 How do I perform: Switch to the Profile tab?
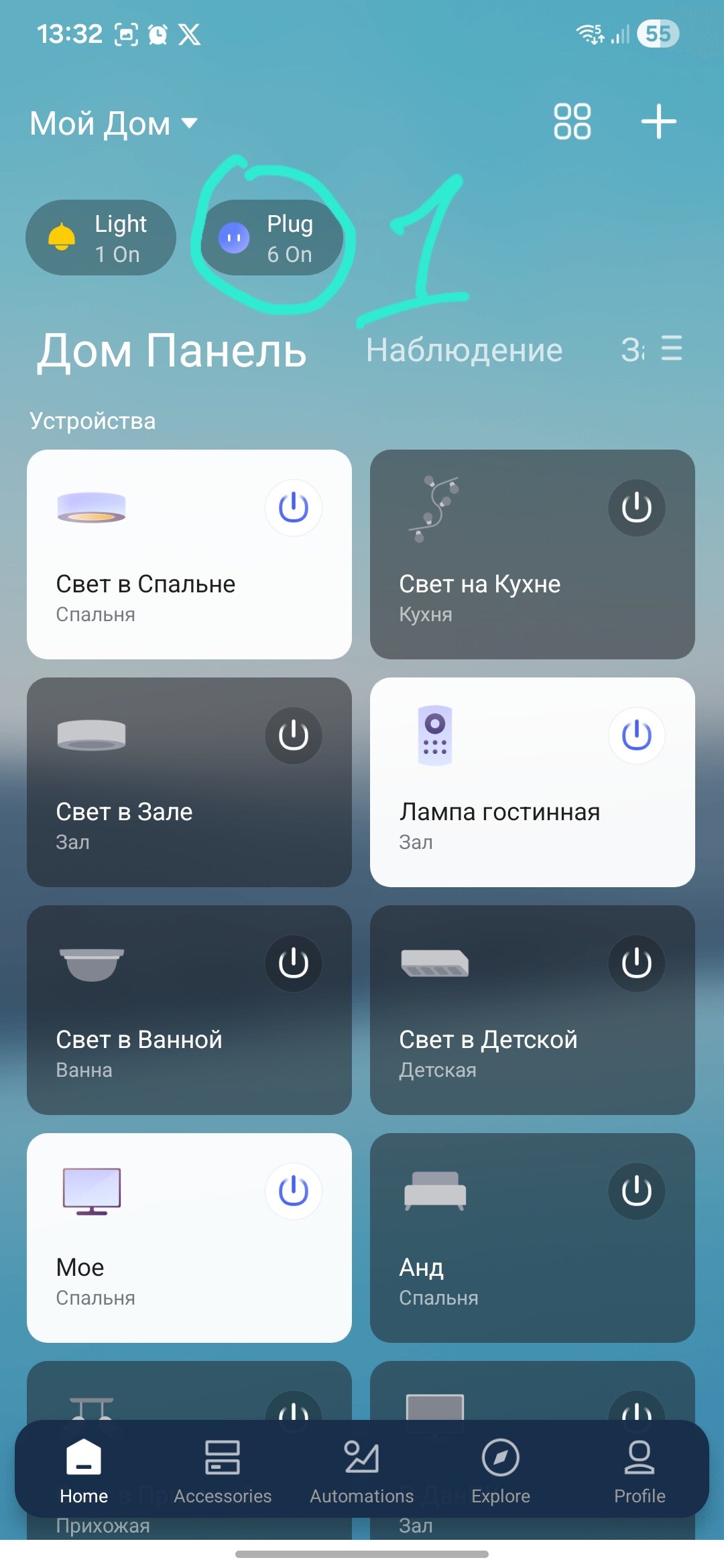click(640, 1471)
